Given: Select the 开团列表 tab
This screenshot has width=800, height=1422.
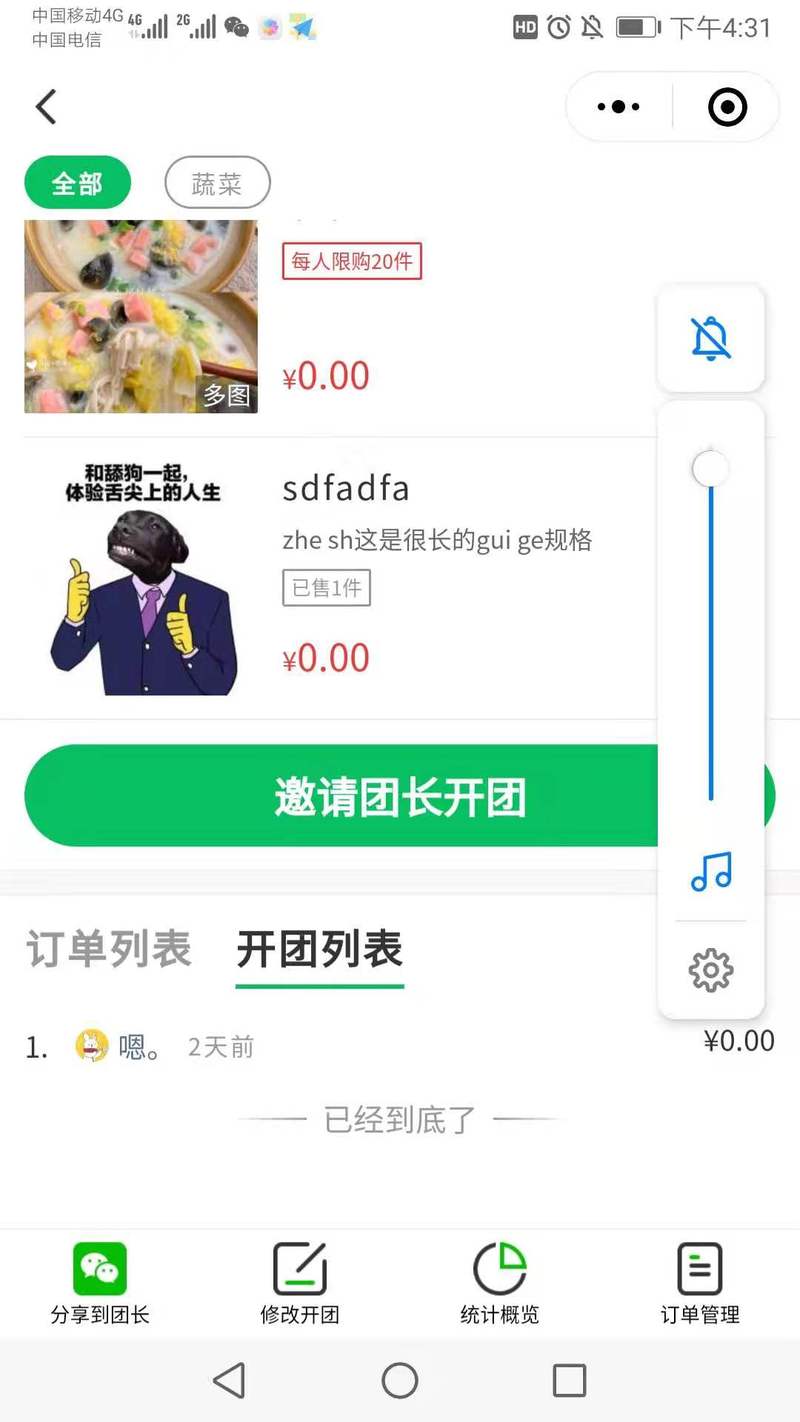Looking at the screenshot, I should pos(320,949).
